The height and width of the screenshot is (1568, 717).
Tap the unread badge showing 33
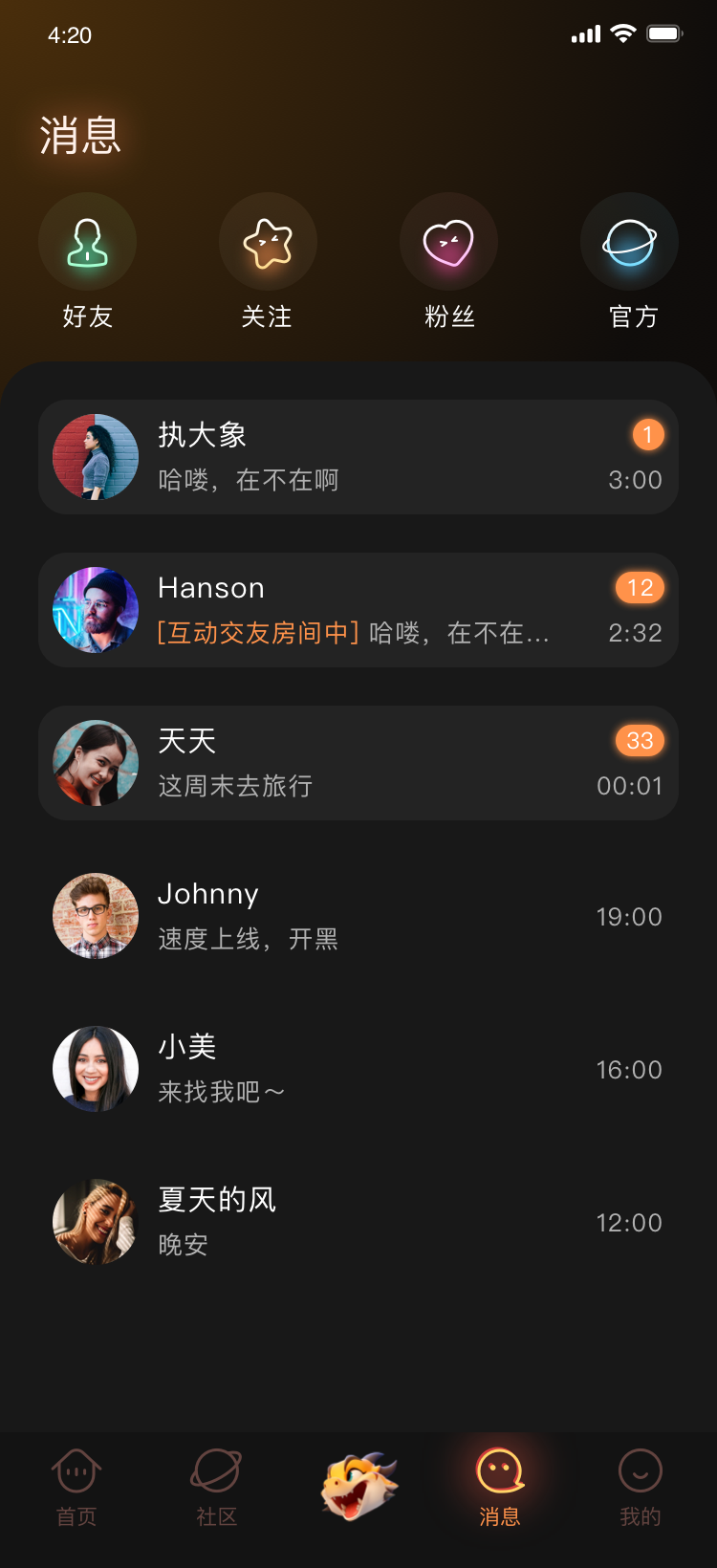(x=639, y=741)
